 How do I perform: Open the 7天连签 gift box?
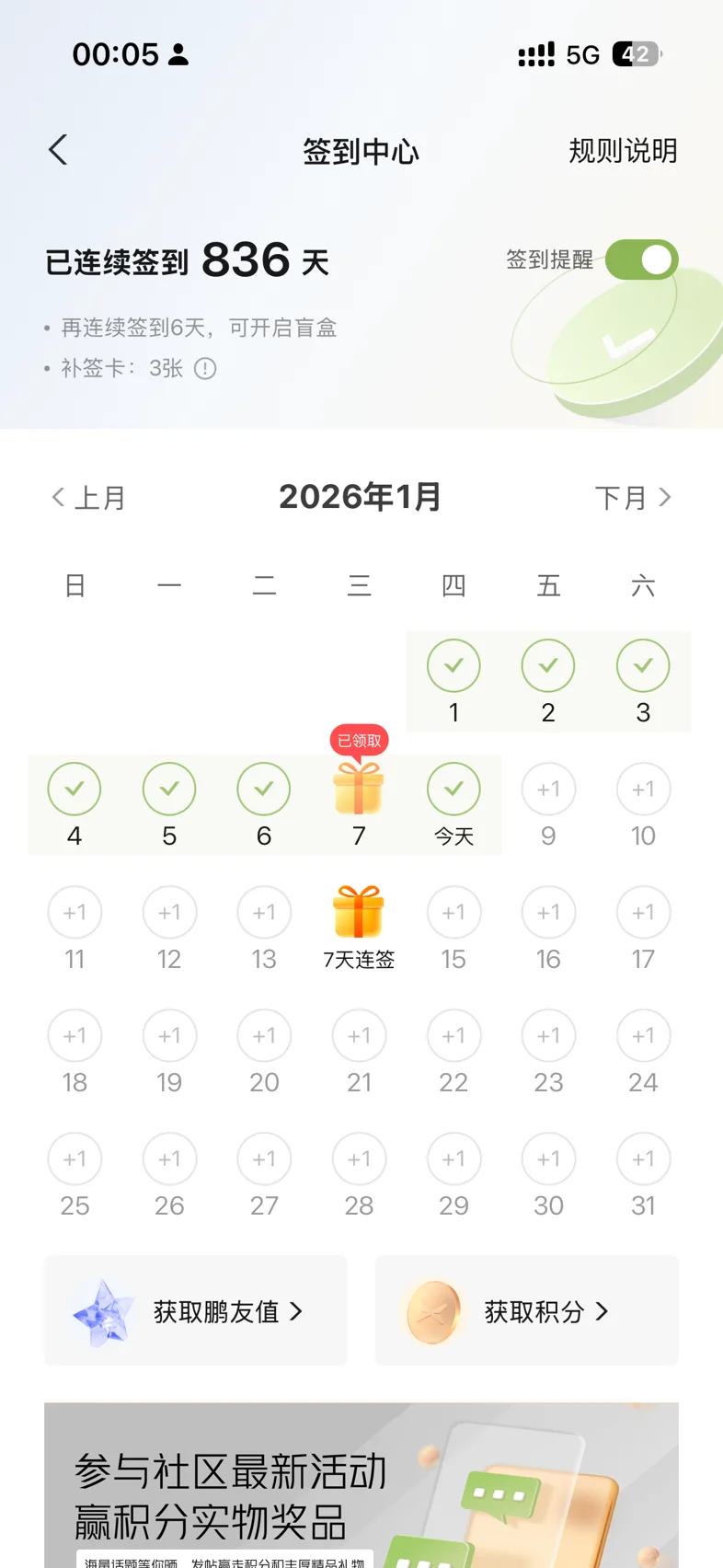click(359, 913)
